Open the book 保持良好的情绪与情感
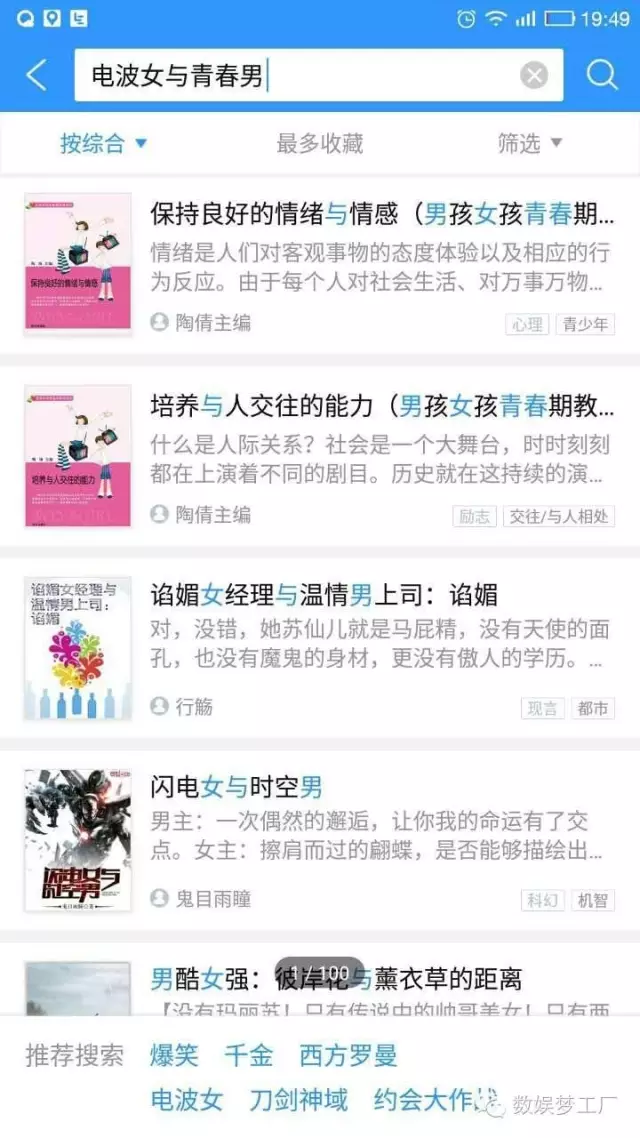Image resolution: width=640 pixels, height=1138 pixels. coord(320,265)
